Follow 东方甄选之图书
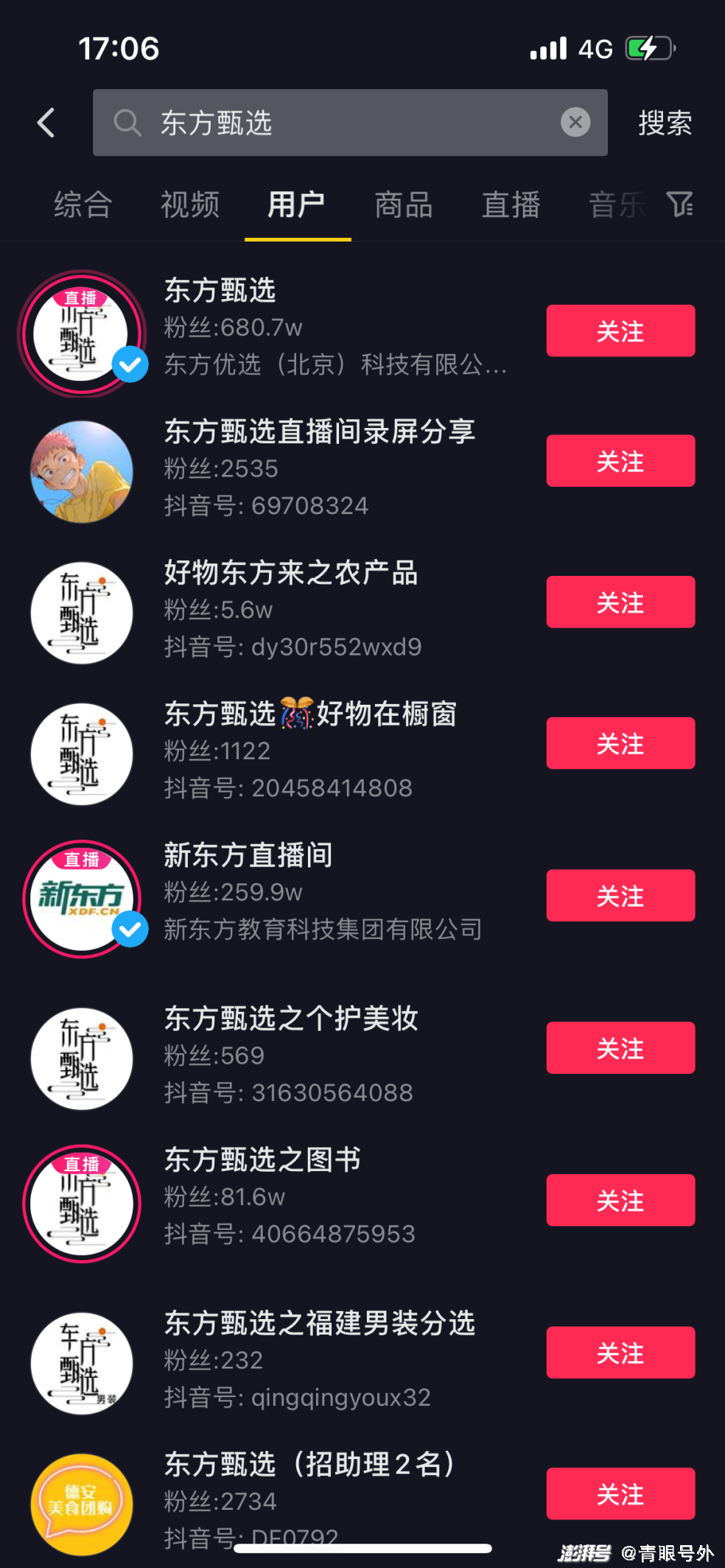The width and height of the screenshot is (725, 1568). (620, 1200)
